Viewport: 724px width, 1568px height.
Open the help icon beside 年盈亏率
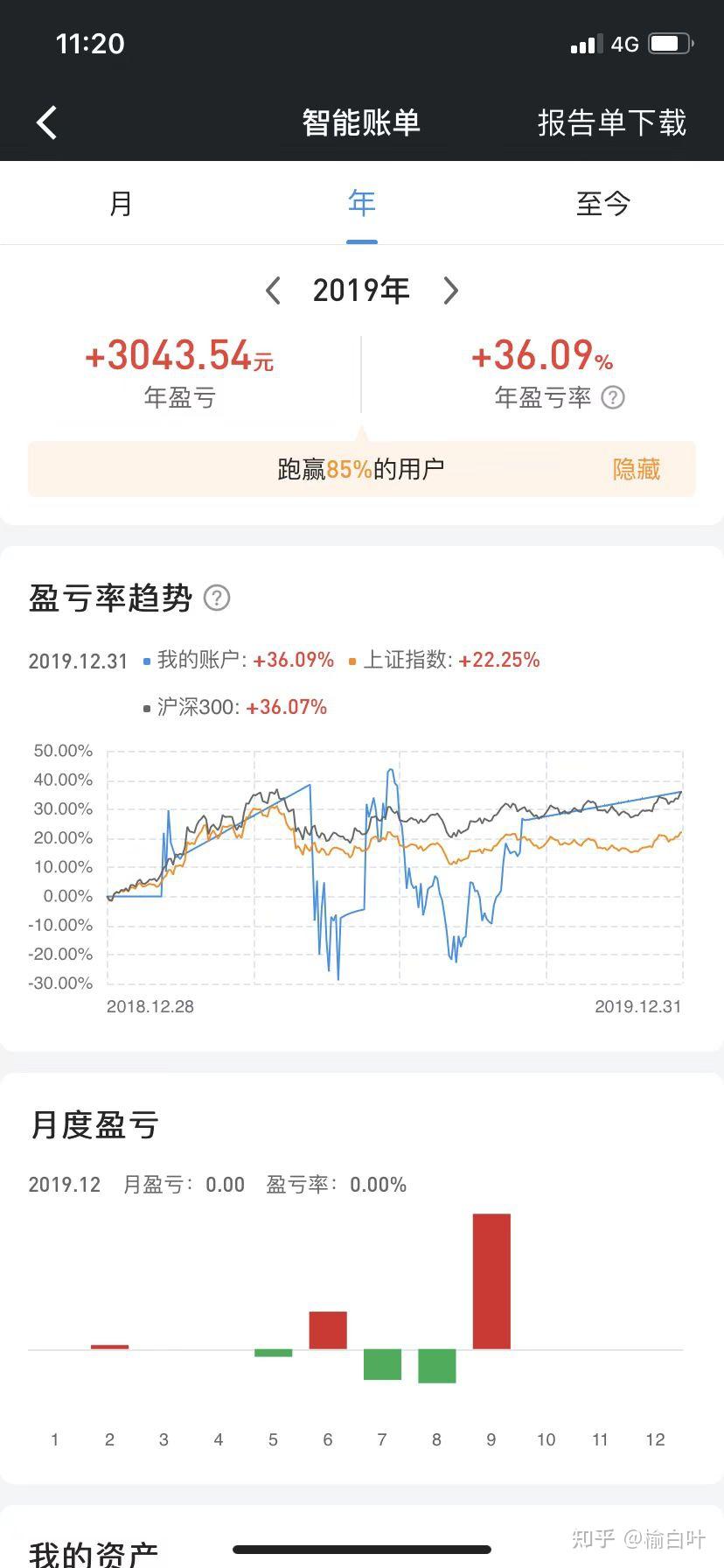614,398
